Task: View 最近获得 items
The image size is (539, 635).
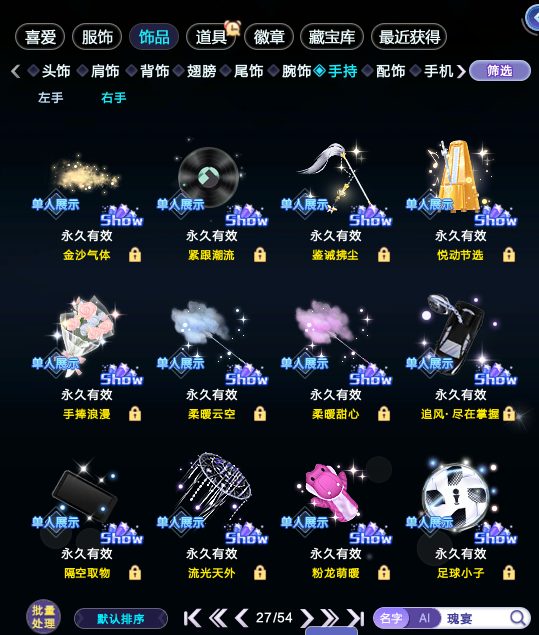Action: pos(409,37)
